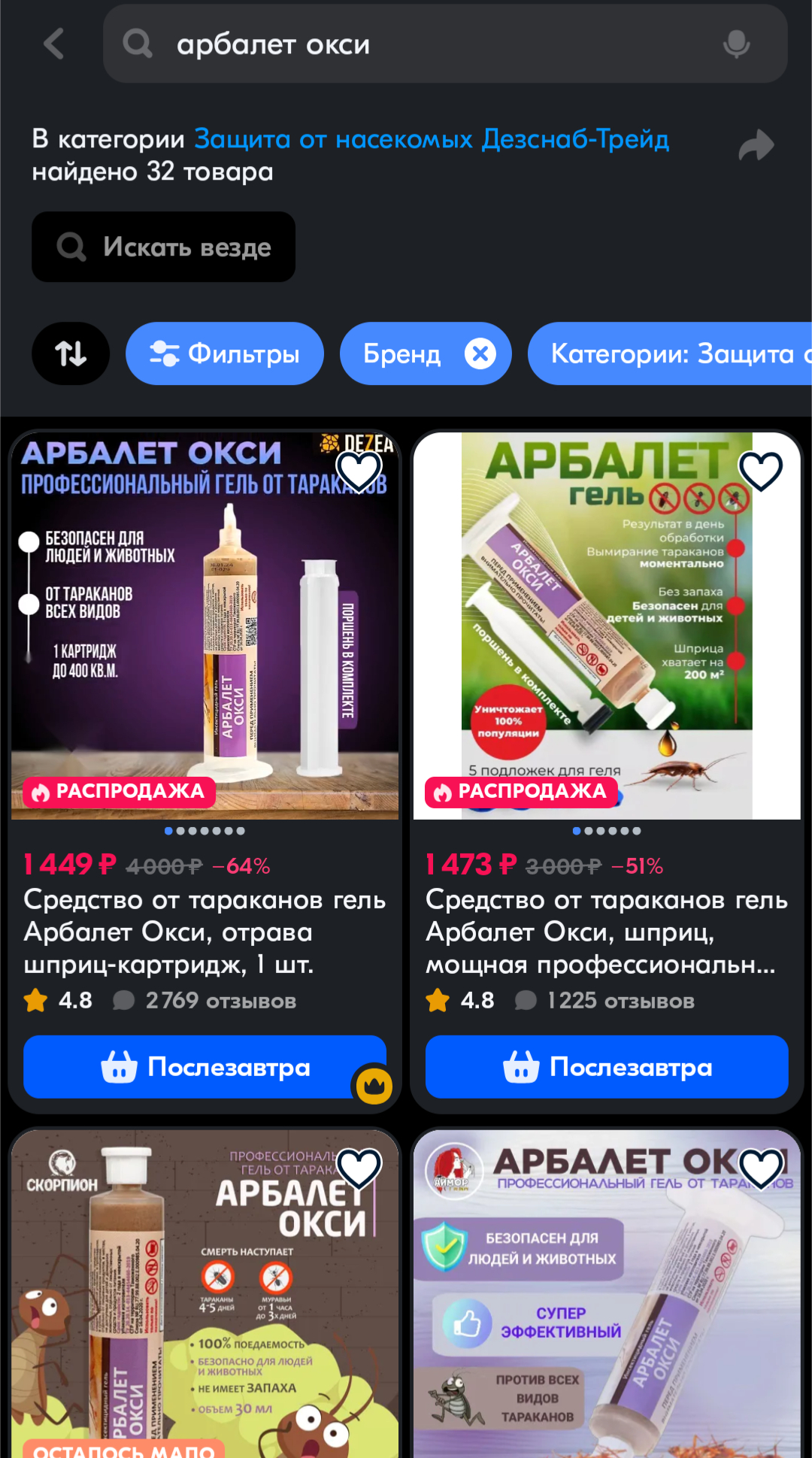Share these search results

pyautogui.click(x=756, y=146)
